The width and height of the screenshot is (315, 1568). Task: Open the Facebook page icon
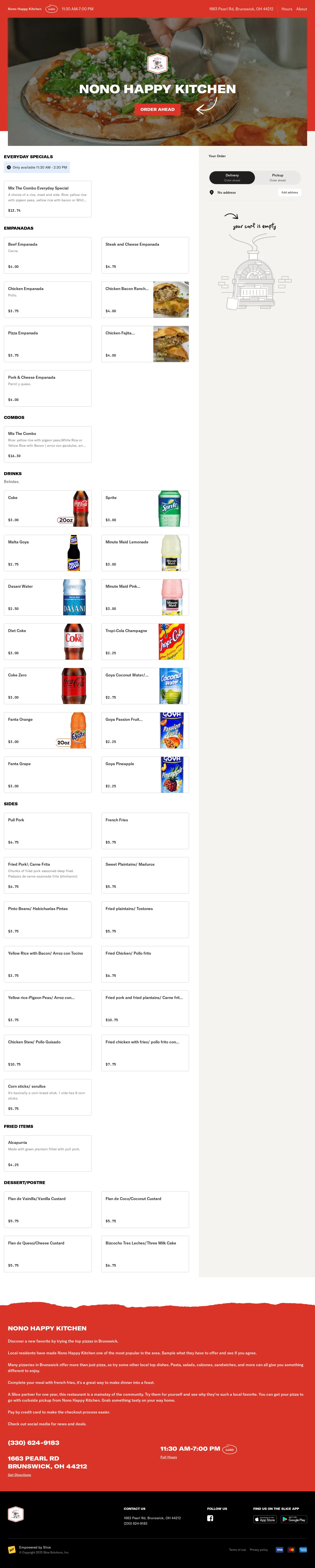(210, 1518)
